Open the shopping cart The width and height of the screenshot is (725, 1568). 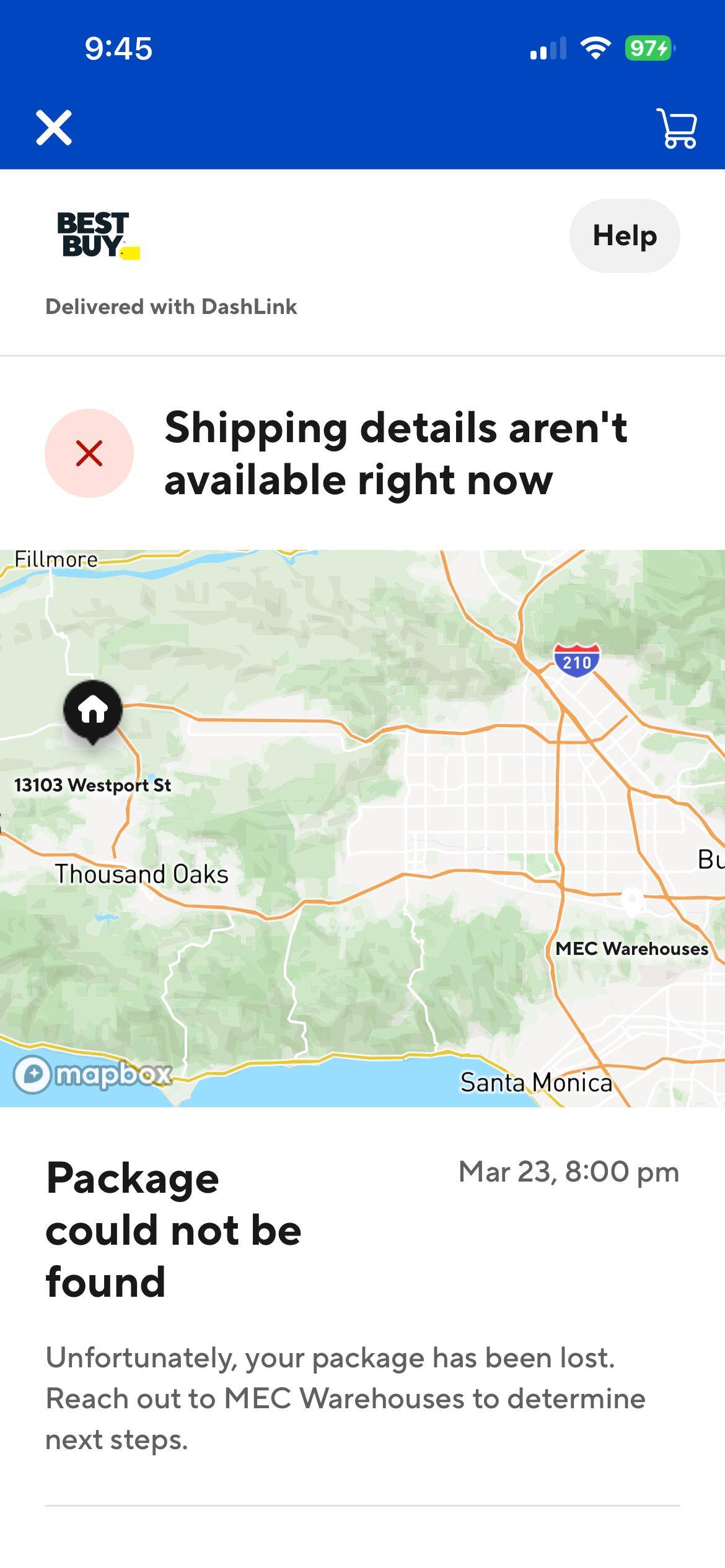(x=678, y=128)
